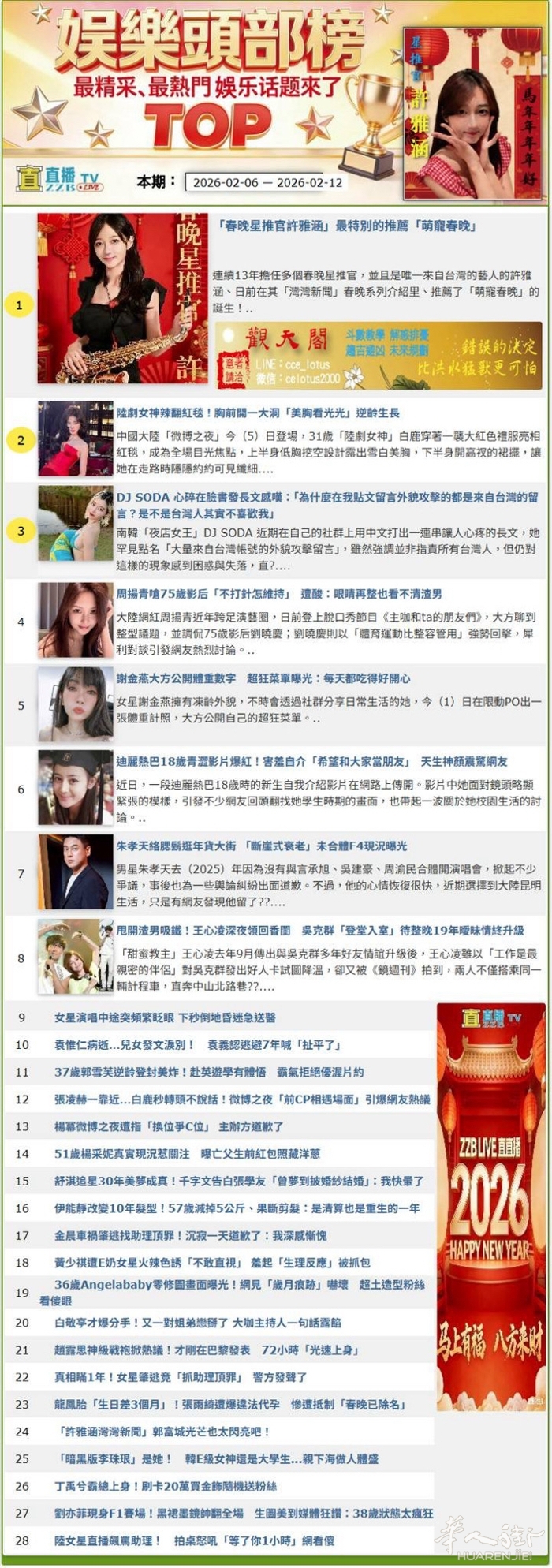The image size is (552, 1568).
Task: Open 劉亦菲現身F1賽場 article
Action: click(243, 1513)
